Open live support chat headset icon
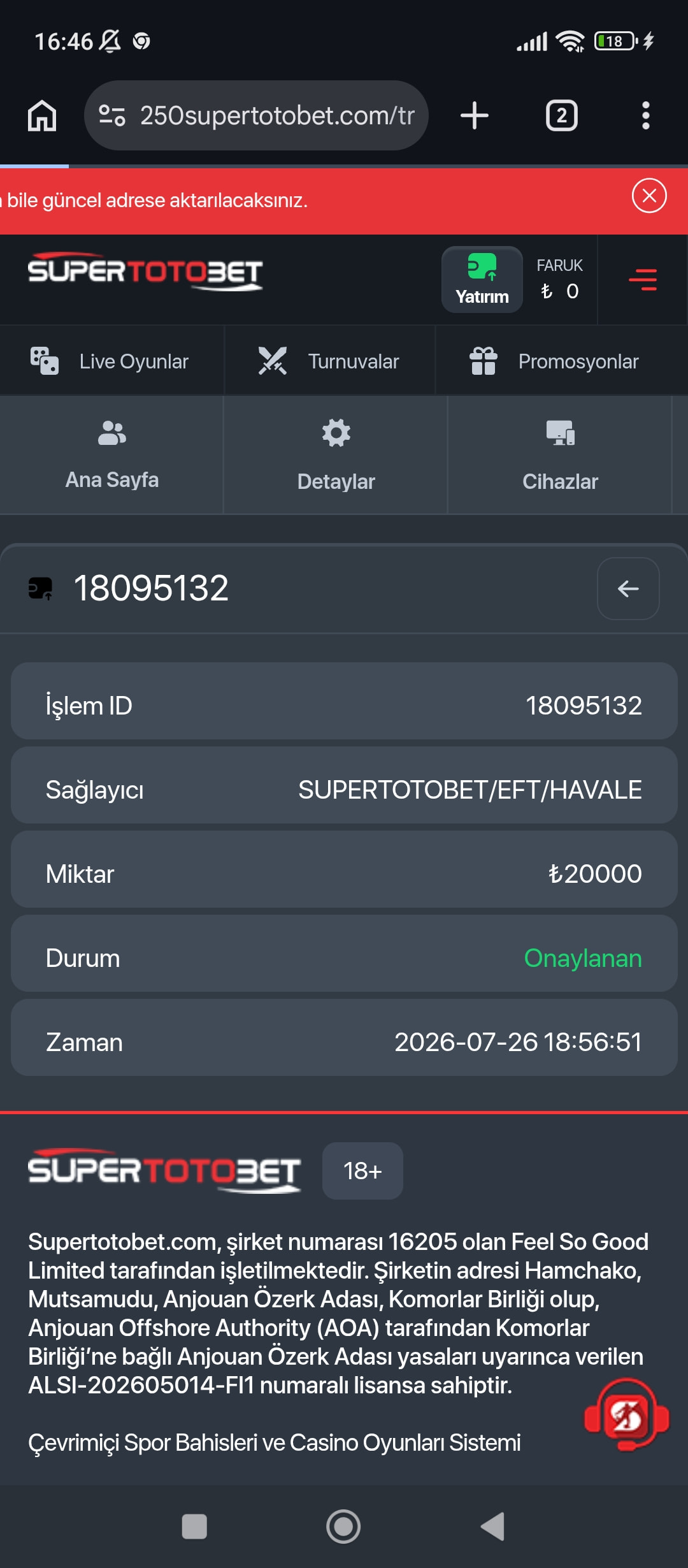688x1568 pixels. 627,1415
